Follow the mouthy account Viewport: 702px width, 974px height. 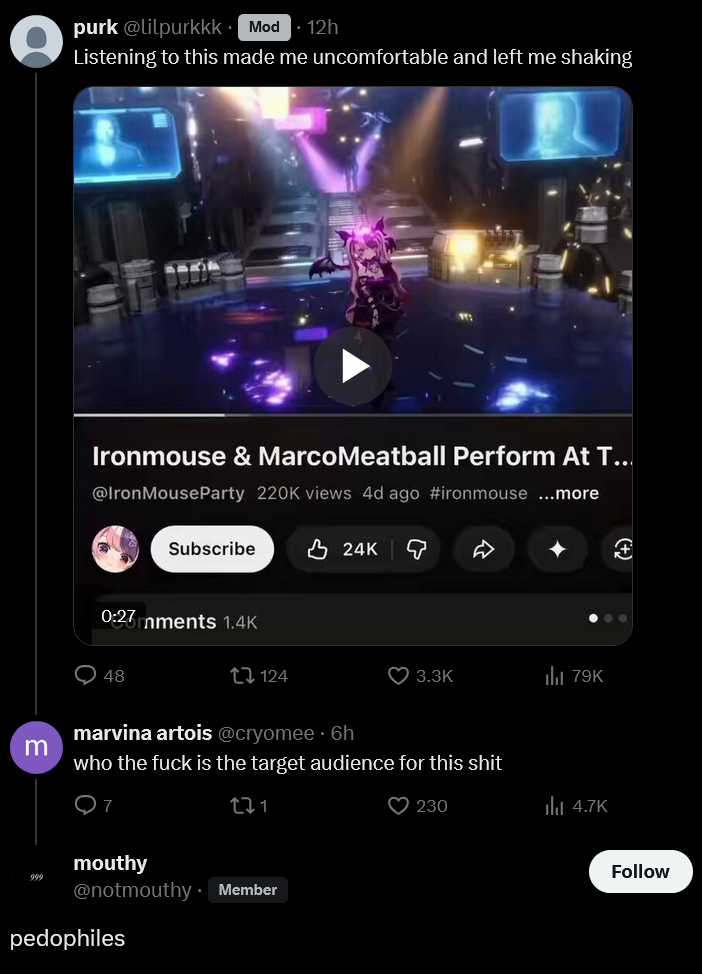click(x=640, y=871)
